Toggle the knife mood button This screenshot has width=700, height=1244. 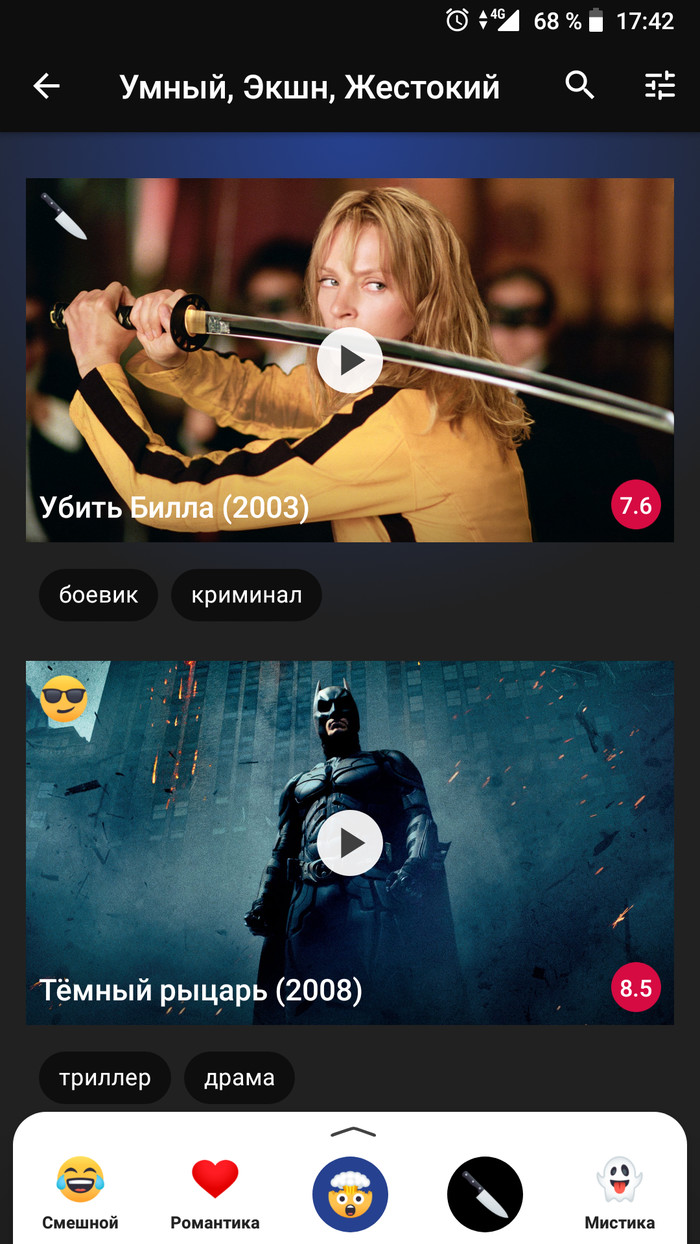[485, 1194]
